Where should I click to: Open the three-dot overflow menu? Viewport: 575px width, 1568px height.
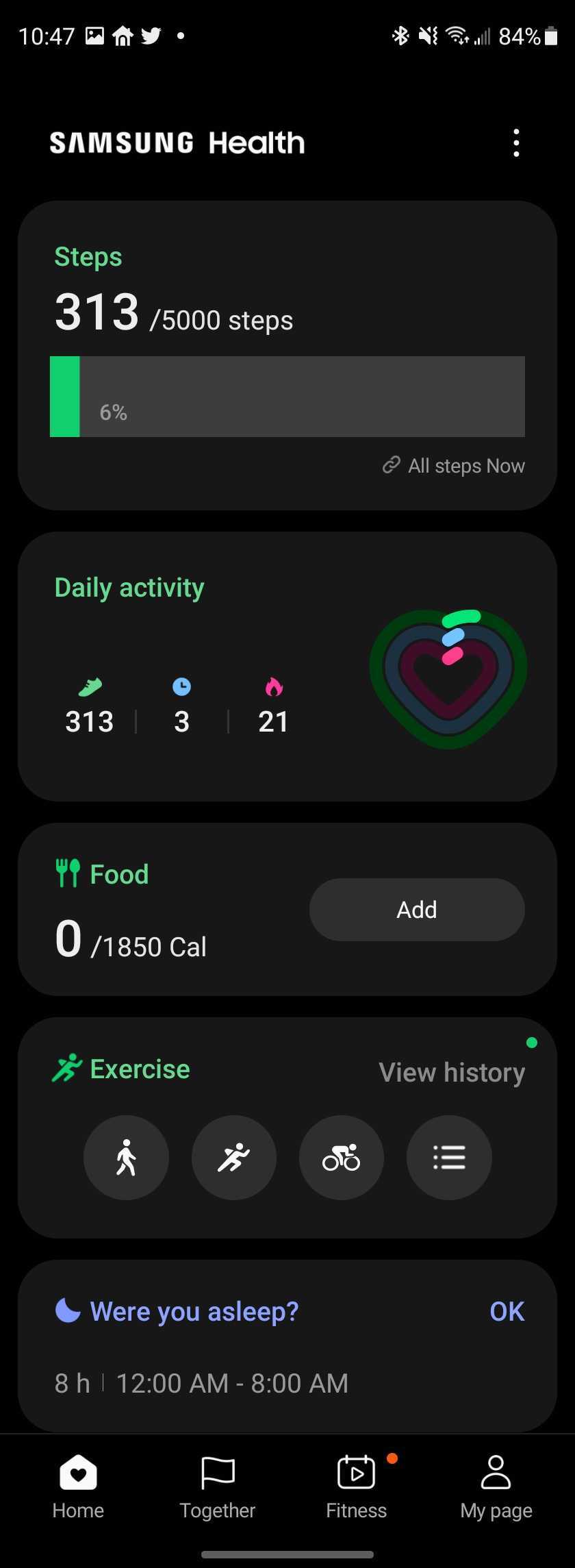pos(516,143)
